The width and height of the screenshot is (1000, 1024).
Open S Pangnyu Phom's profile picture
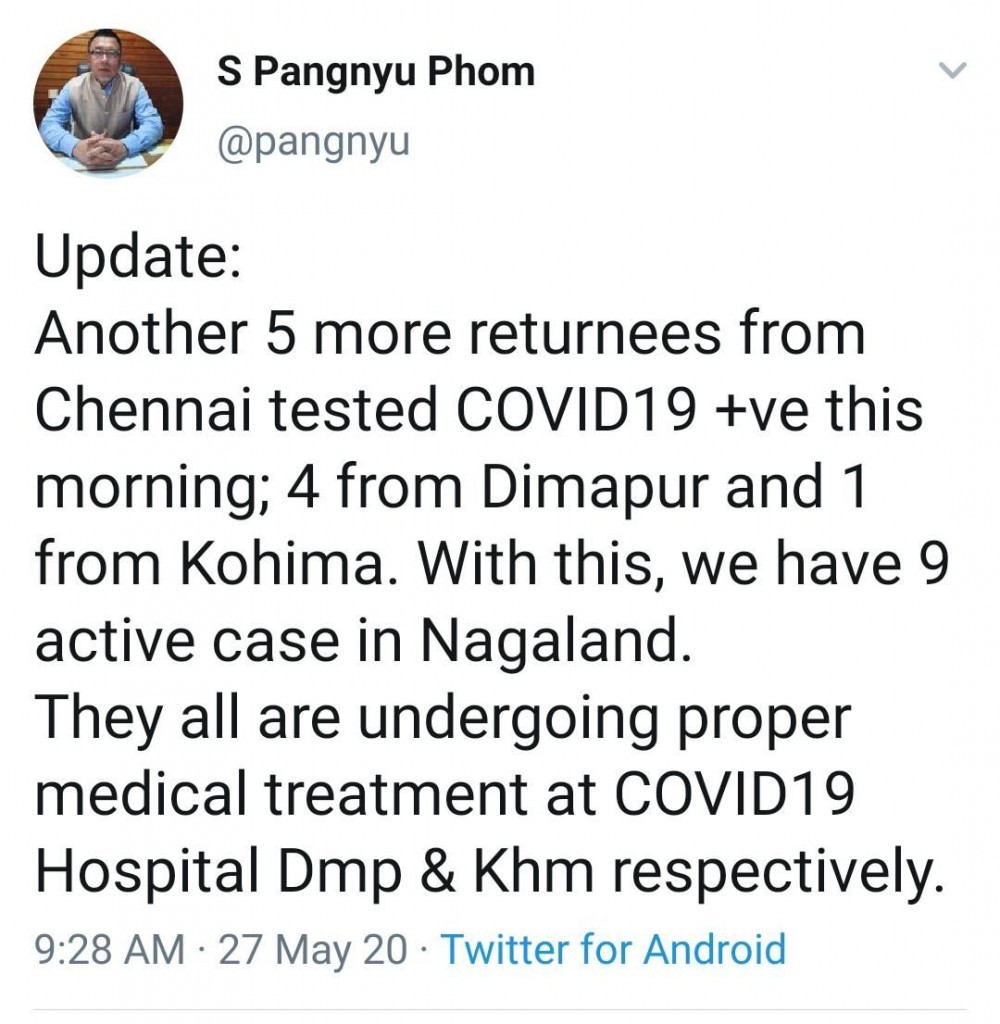[107, 103]
